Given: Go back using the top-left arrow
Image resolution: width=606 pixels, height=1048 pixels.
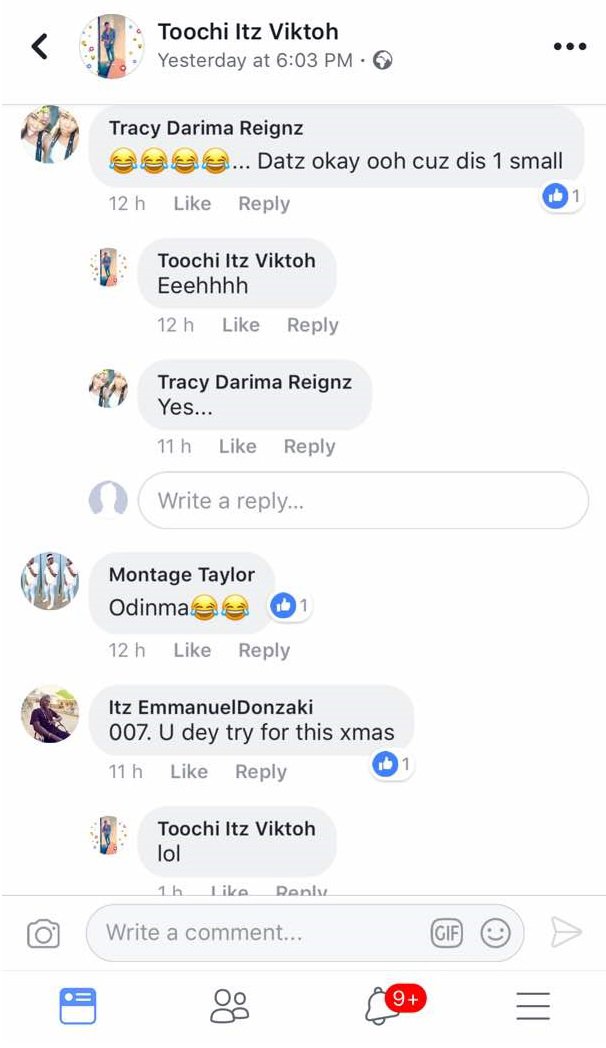Looking at the screenshot, I should (x=40, y=46).
